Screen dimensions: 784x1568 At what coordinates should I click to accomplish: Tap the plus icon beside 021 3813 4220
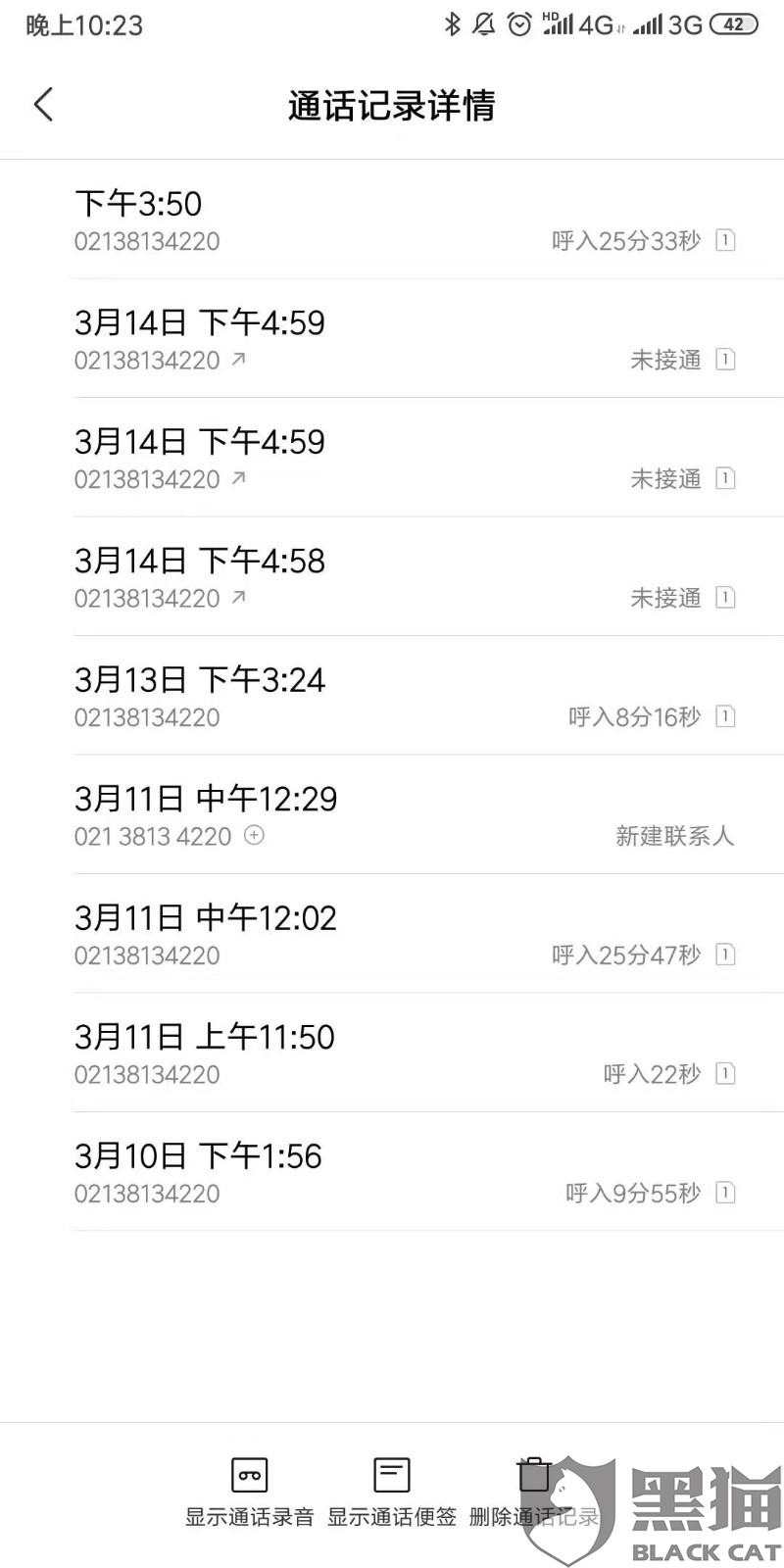pyautogui.click(x=254, y=836)
